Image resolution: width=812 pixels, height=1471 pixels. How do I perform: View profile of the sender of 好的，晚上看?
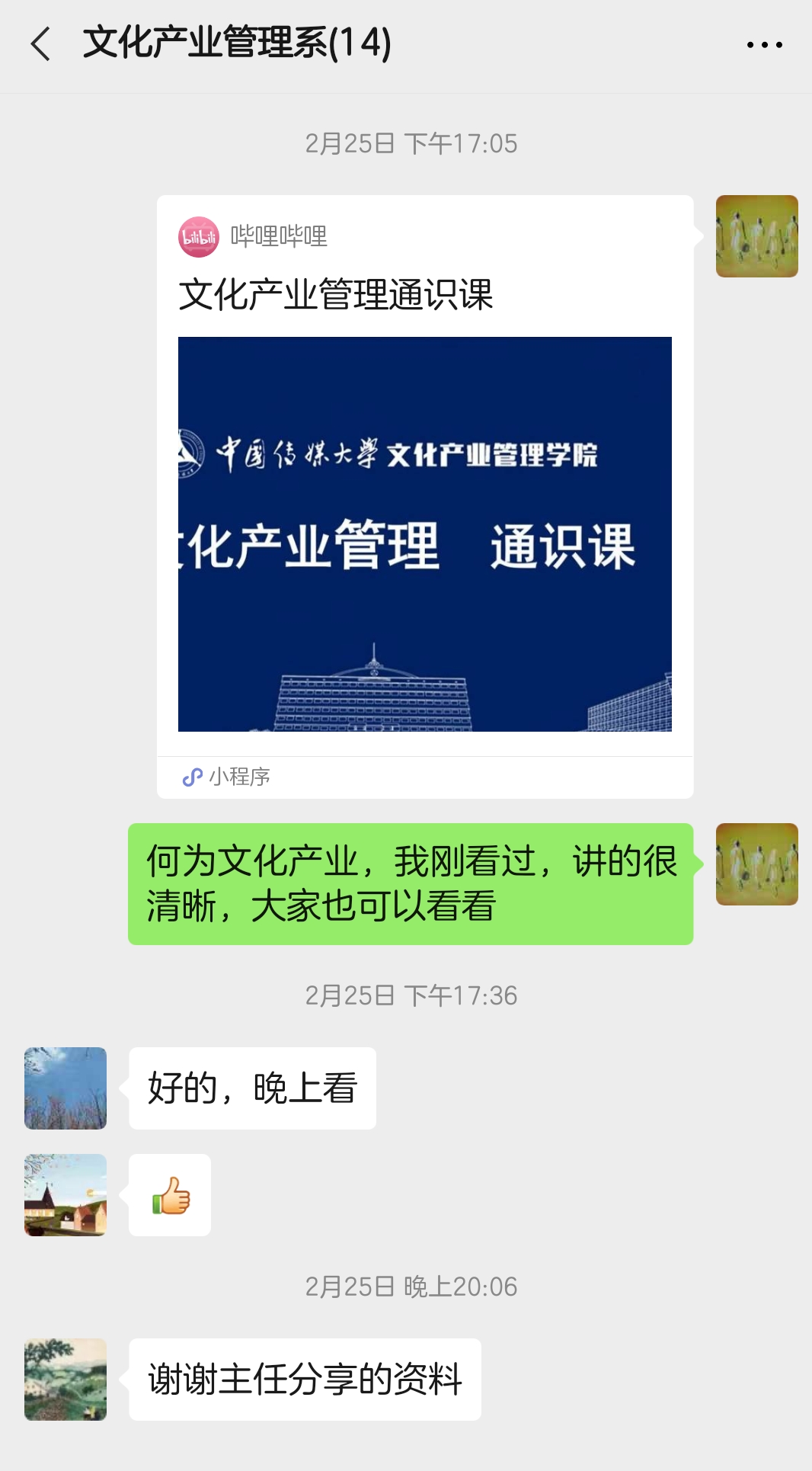[x=66, y=1088]
